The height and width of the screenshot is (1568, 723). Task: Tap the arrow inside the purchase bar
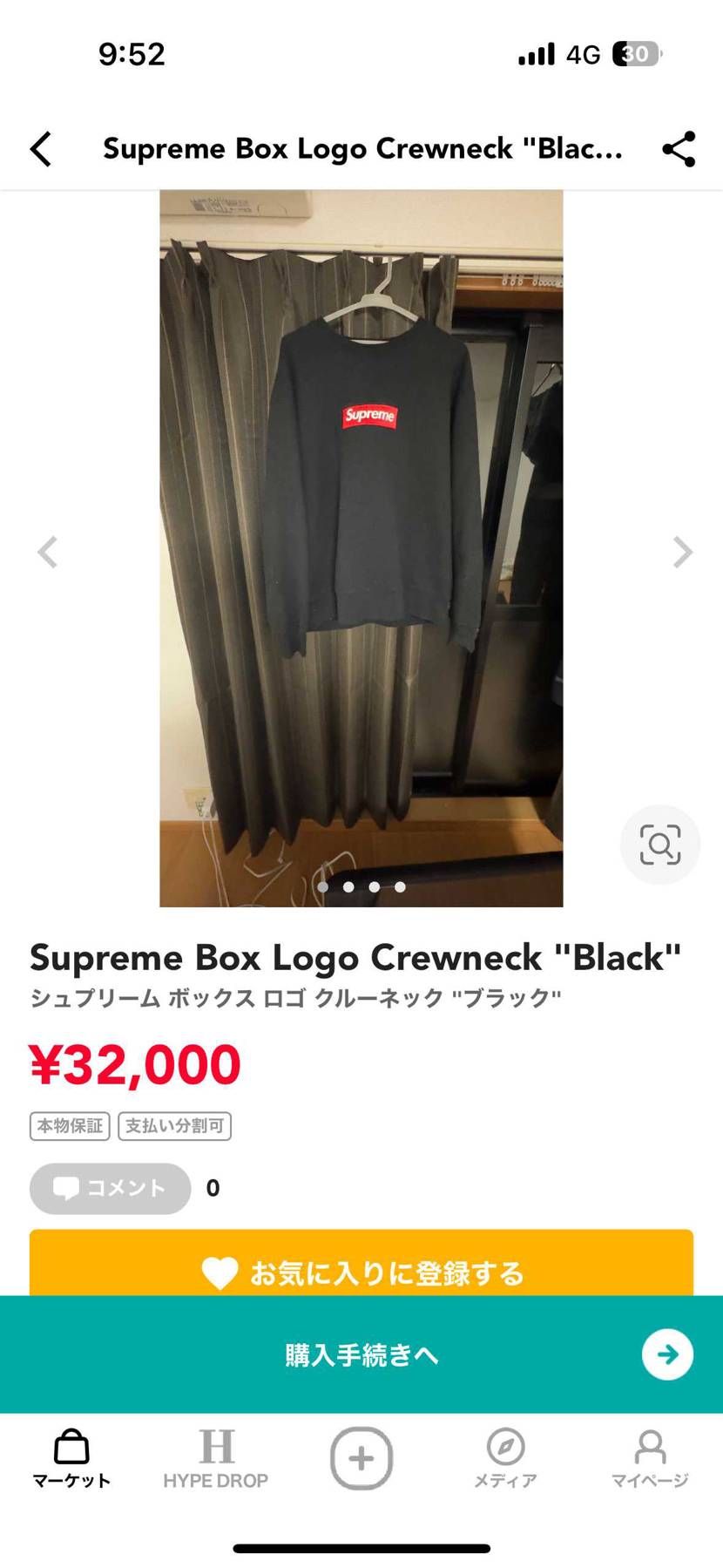coord(666,1354)
